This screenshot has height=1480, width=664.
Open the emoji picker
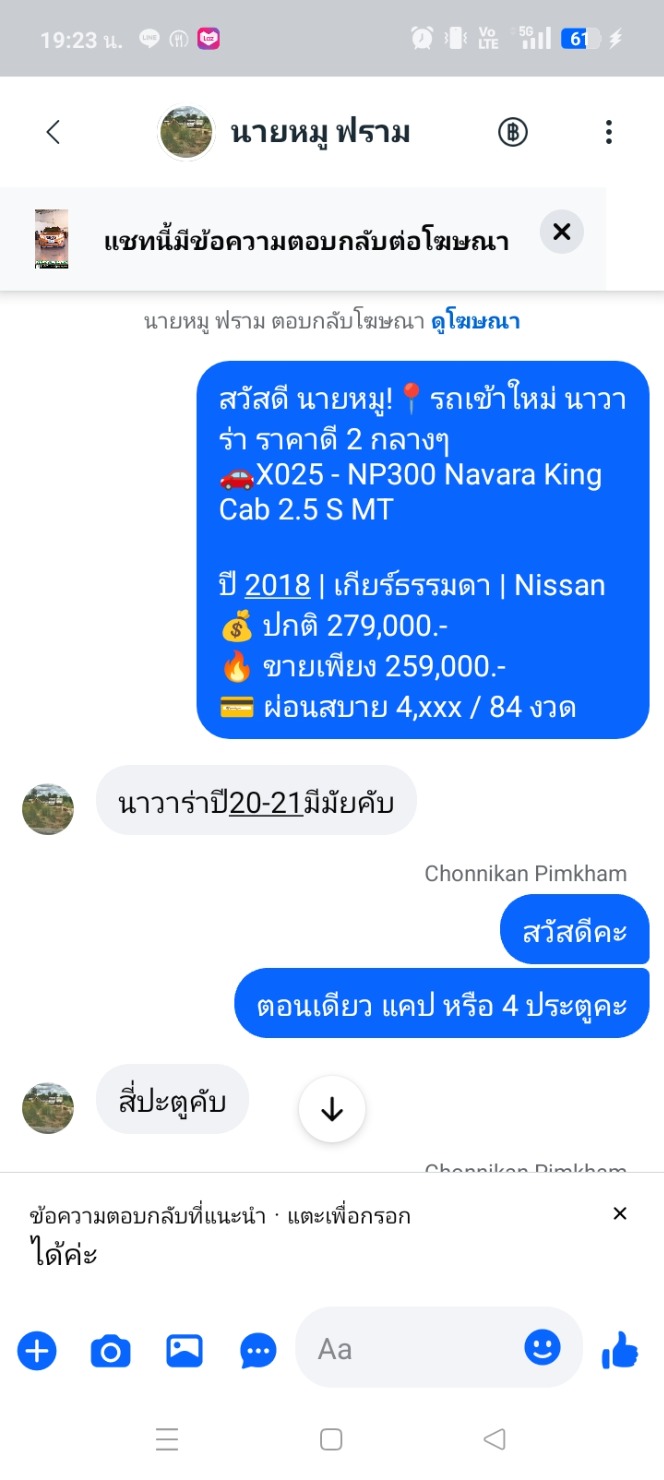(x=543, y=1348)
